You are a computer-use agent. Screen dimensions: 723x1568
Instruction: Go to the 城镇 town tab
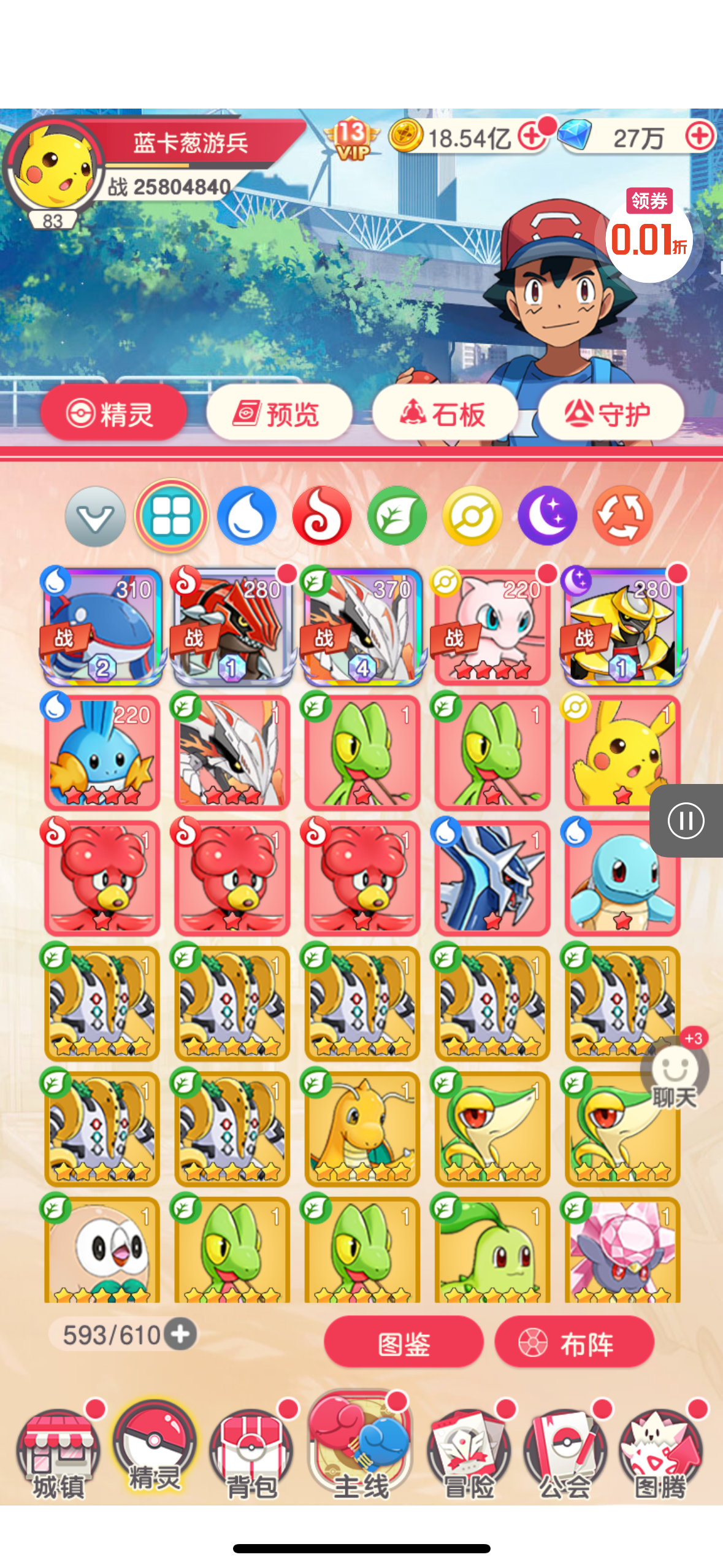coord(58,1454)
